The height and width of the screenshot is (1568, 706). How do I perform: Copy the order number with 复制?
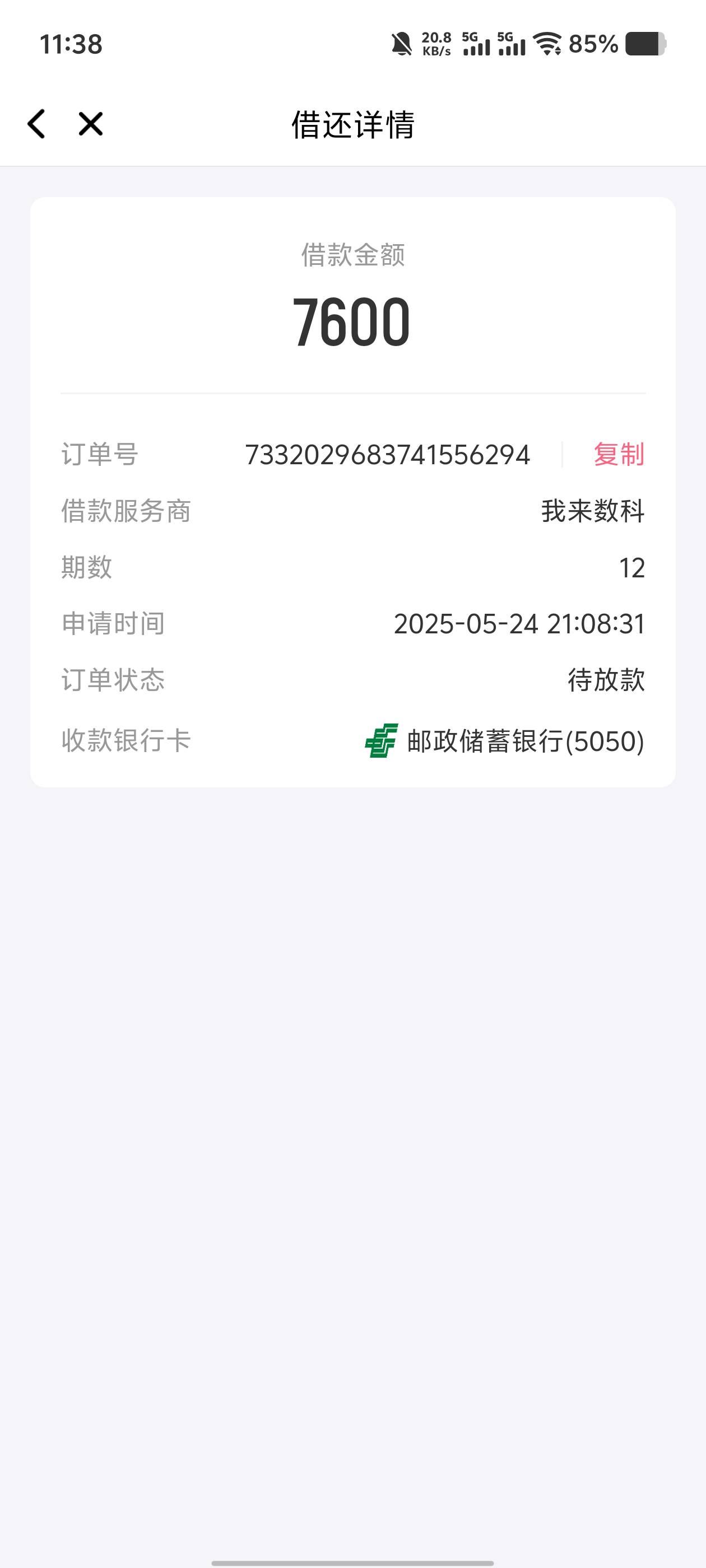click(x=618, y=455)
